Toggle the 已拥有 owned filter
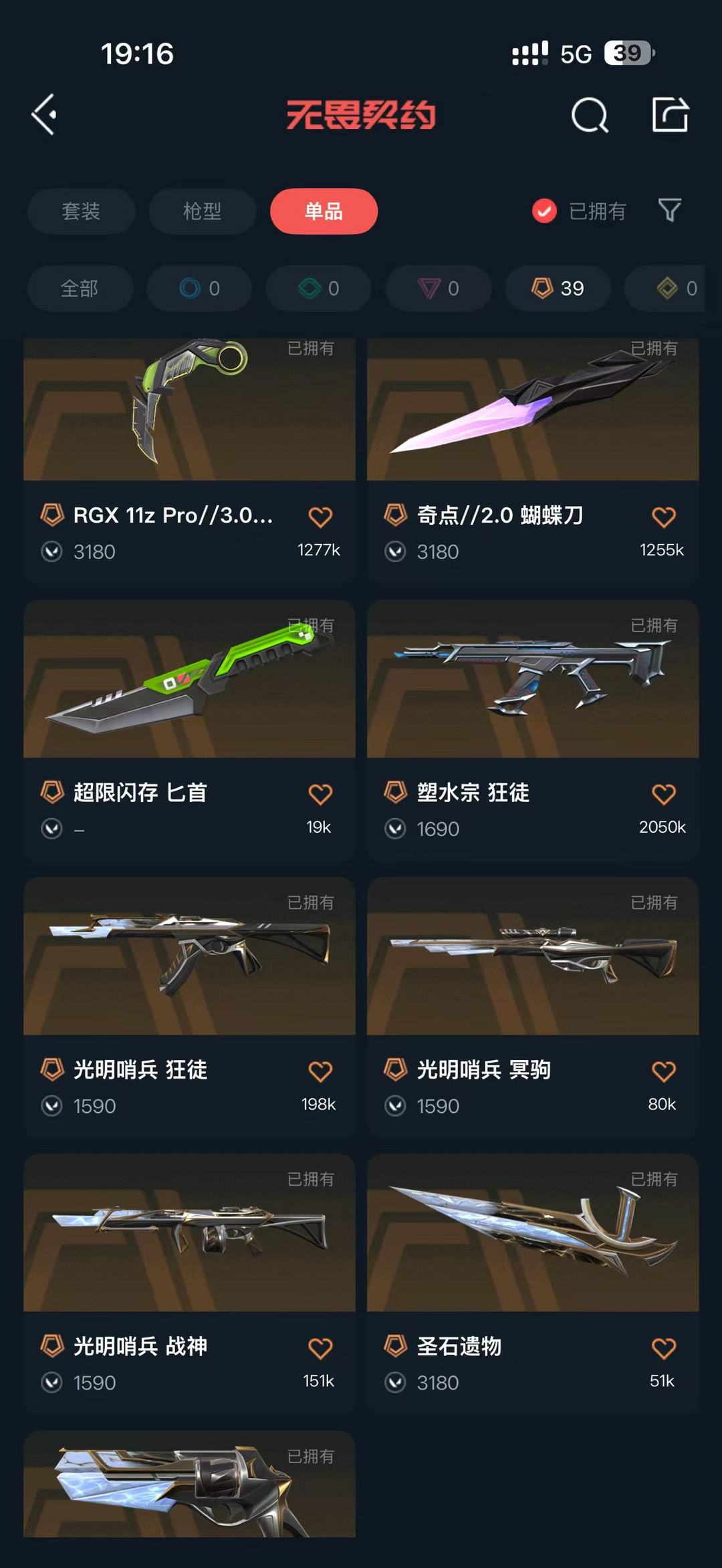 [579, 211]
